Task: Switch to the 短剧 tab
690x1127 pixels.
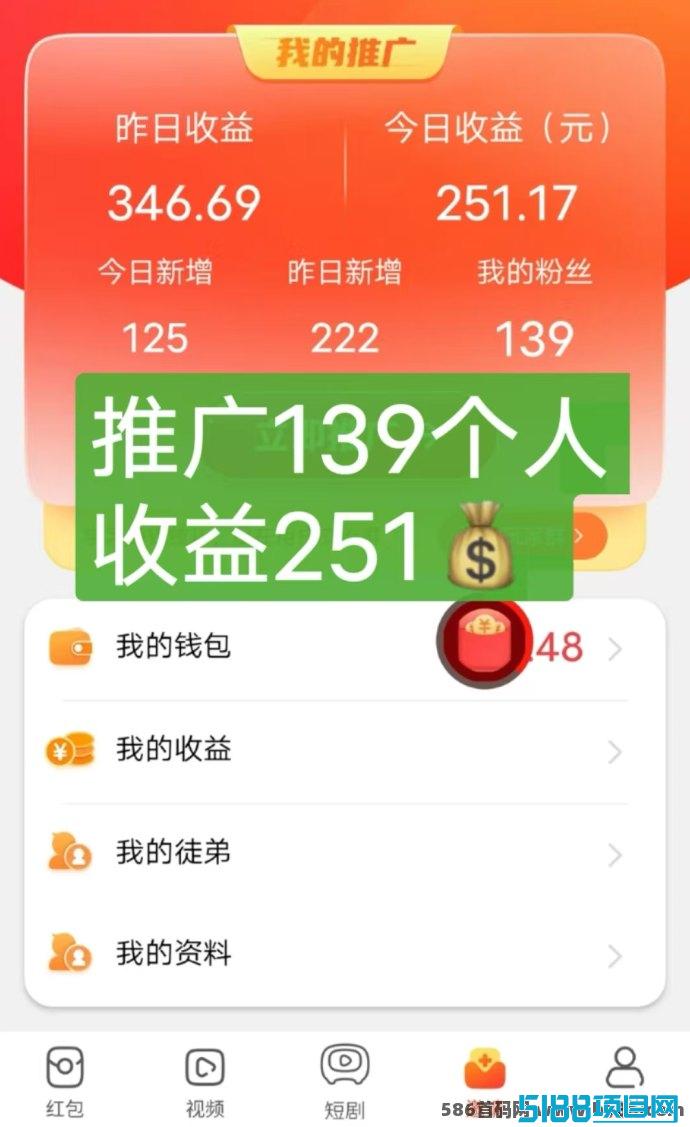Action: coord(344,1081)
